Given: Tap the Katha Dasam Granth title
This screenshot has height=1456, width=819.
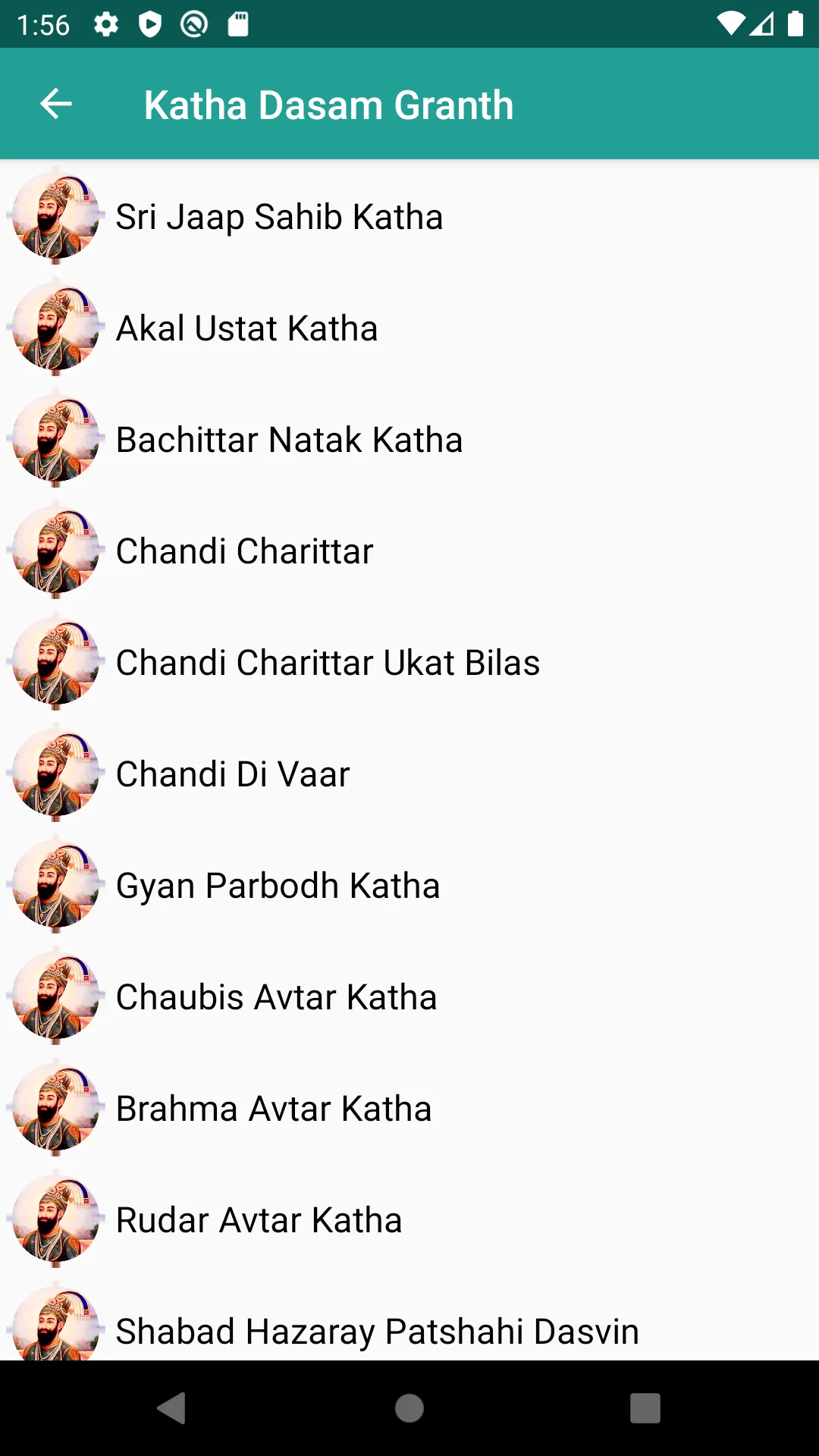Looking at the screenshot, I should 329,104.
